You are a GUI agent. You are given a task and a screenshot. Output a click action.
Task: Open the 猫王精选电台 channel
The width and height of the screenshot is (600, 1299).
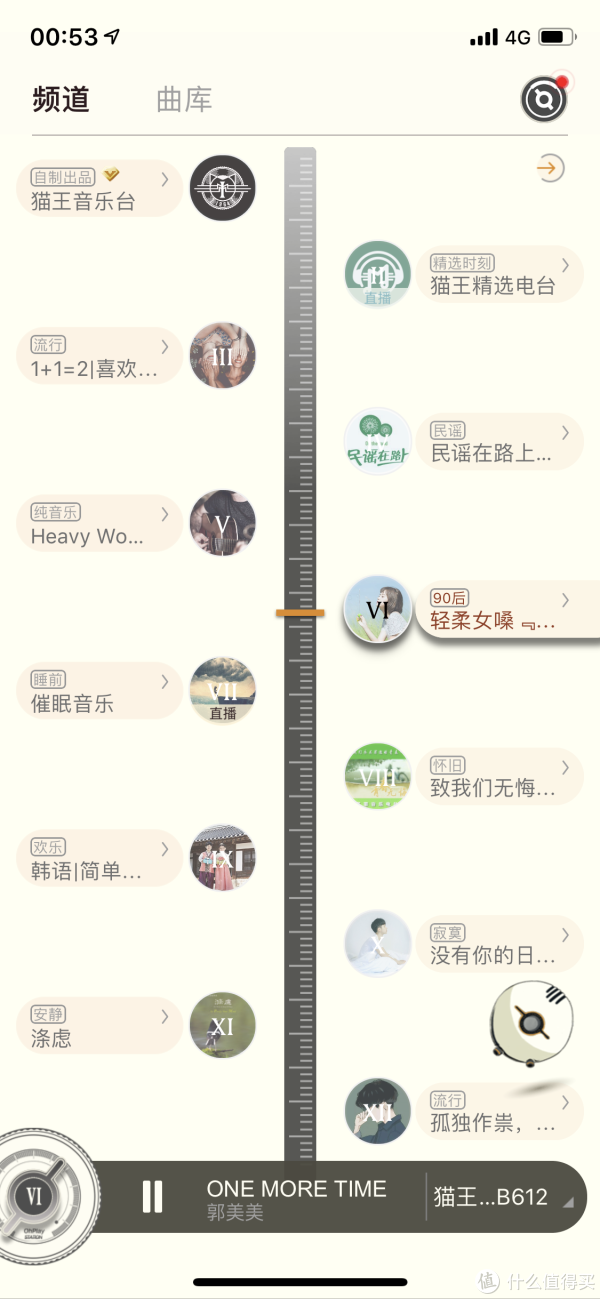tap(497, 275)
